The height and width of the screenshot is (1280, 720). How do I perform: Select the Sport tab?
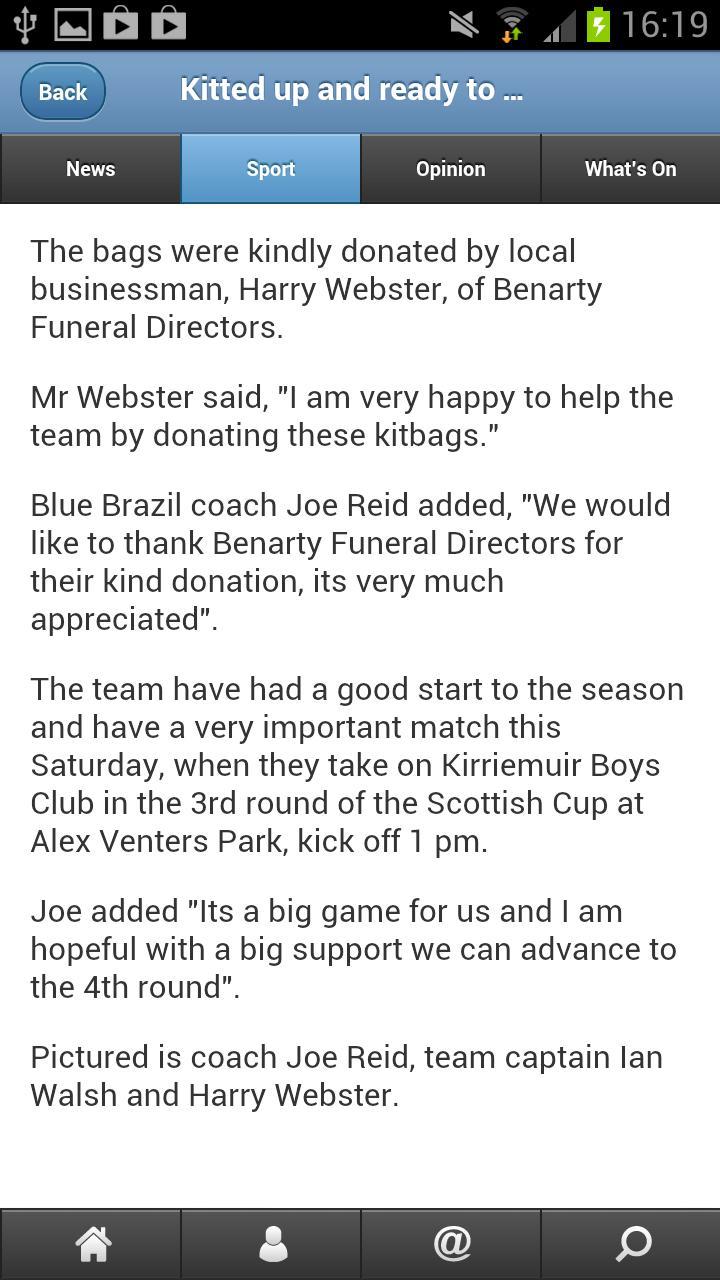pyautogui.click(x=271, y=169)
